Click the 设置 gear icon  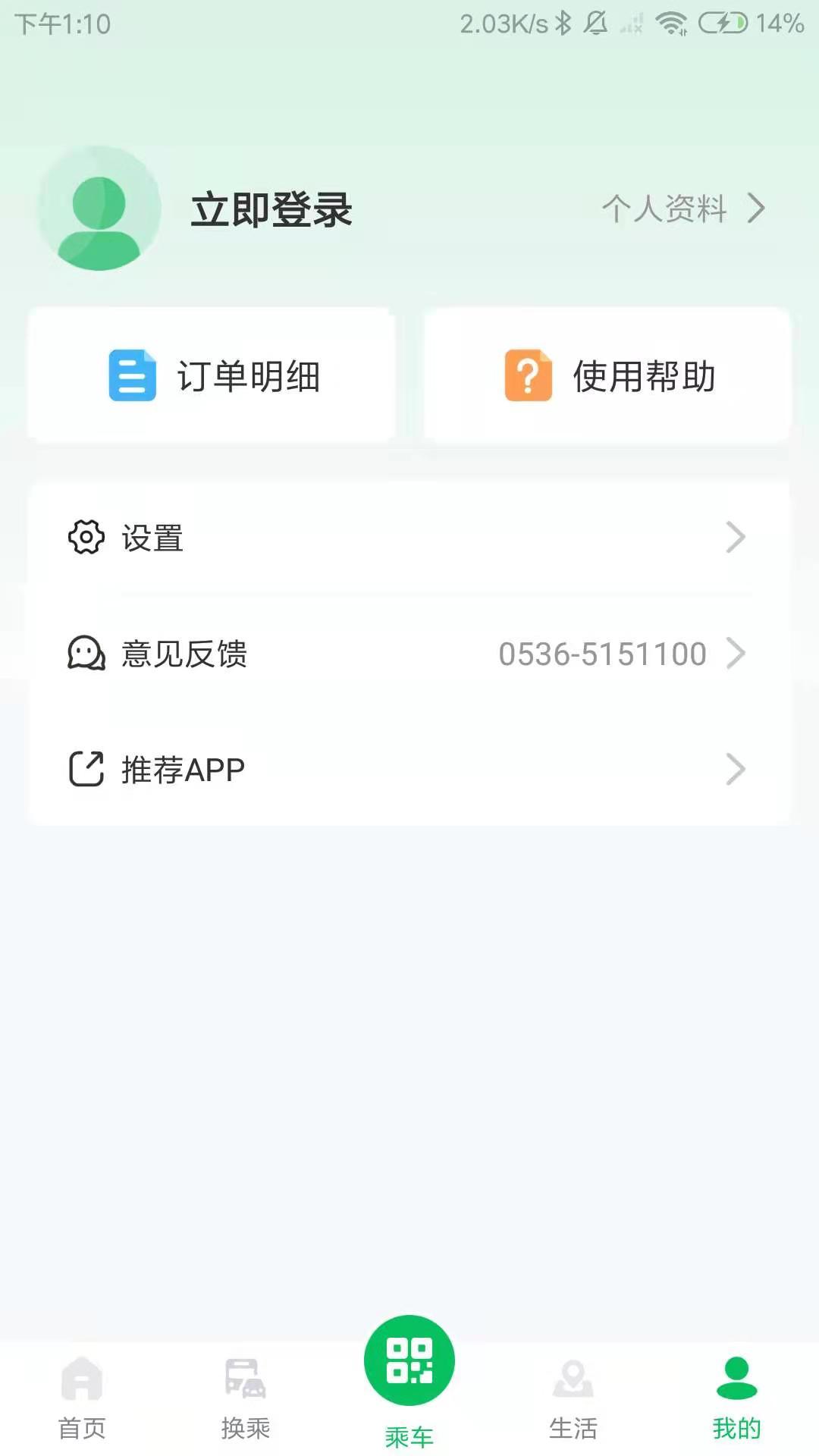click(86, 538)
